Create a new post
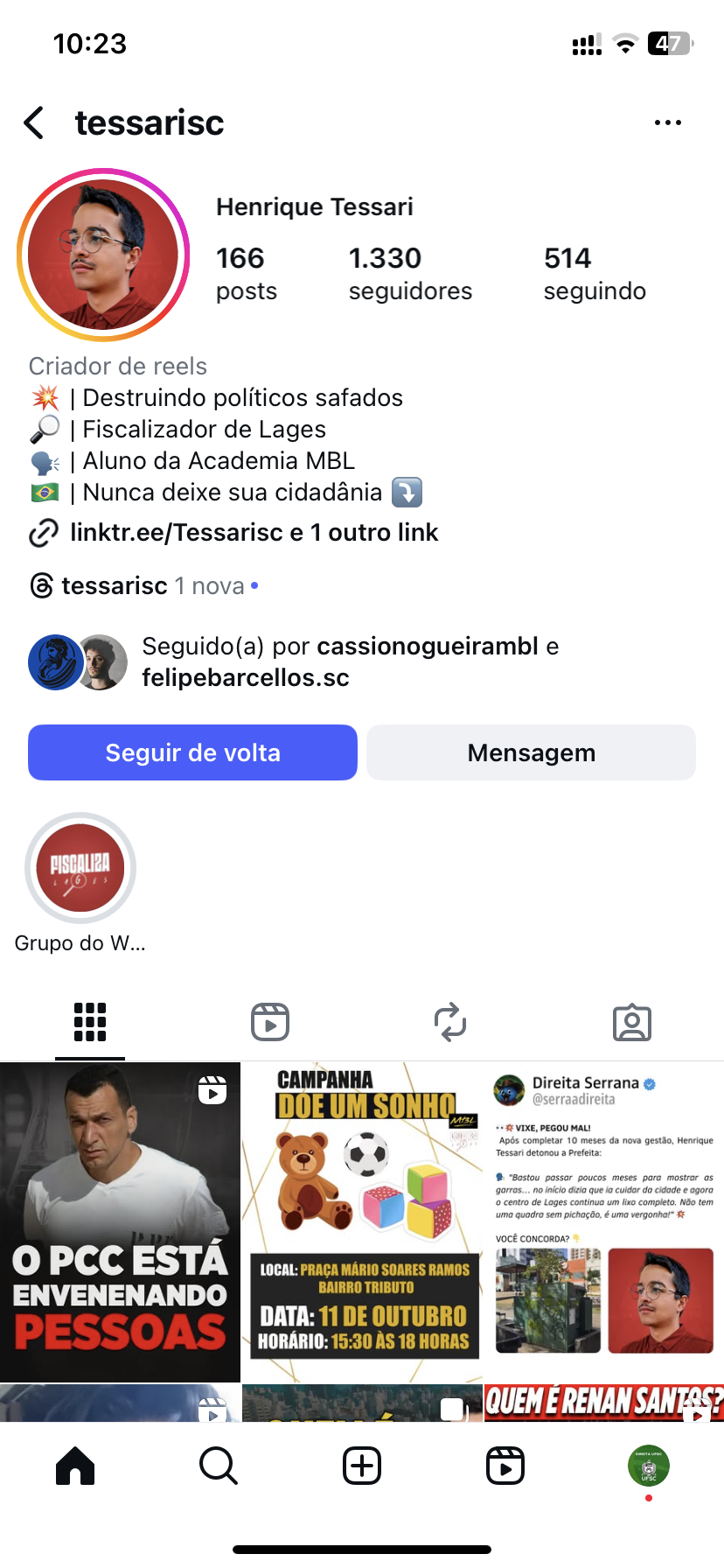 (362, 1466)
